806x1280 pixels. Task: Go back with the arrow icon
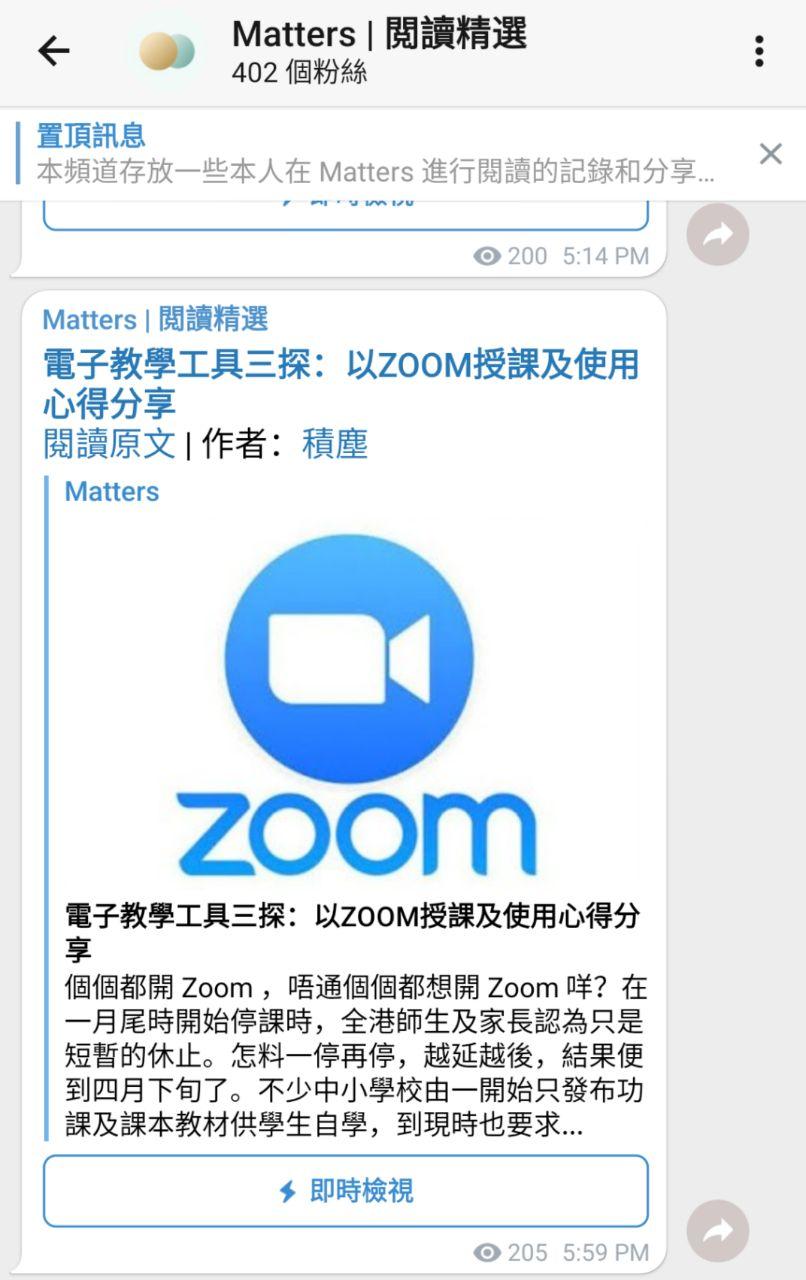click(54, 52)
